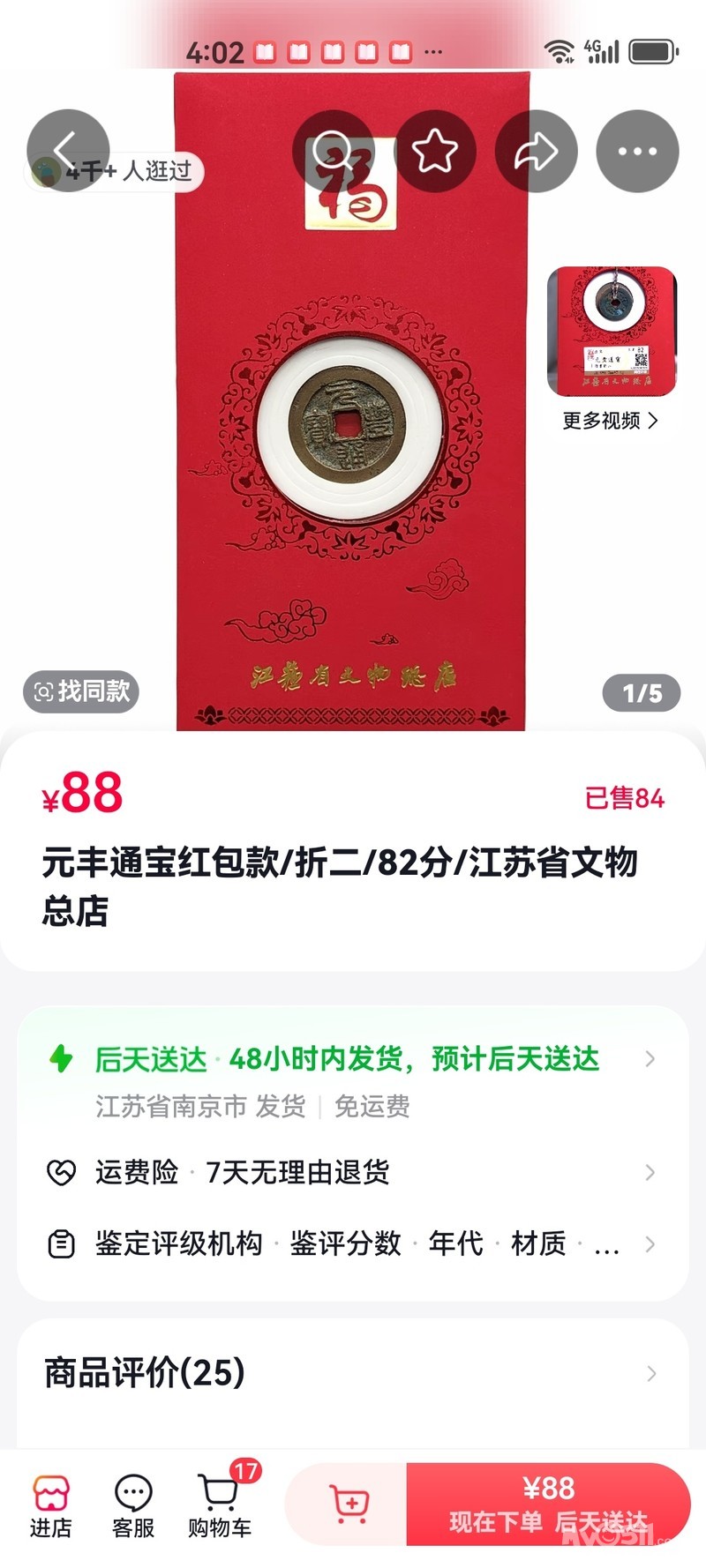Open 运费险 7天无理由退货 details

tap(353, 1172)
